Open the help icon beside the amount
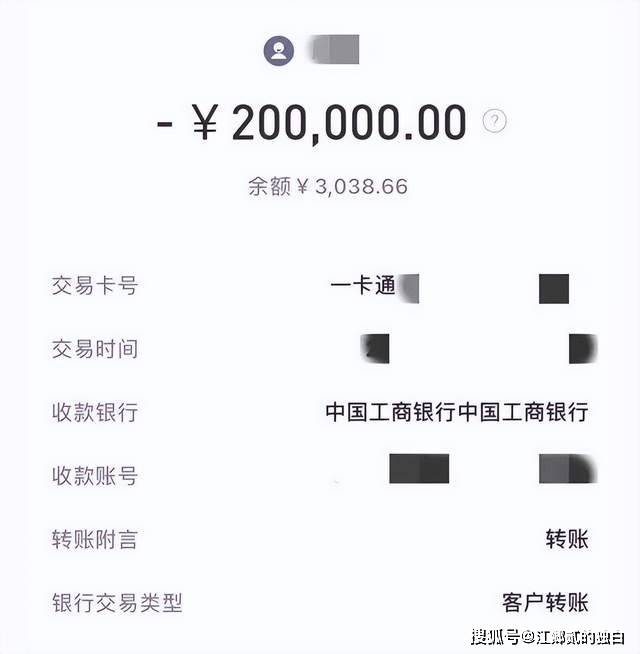The height and width of the screenshot is (654, 640). 494,122
